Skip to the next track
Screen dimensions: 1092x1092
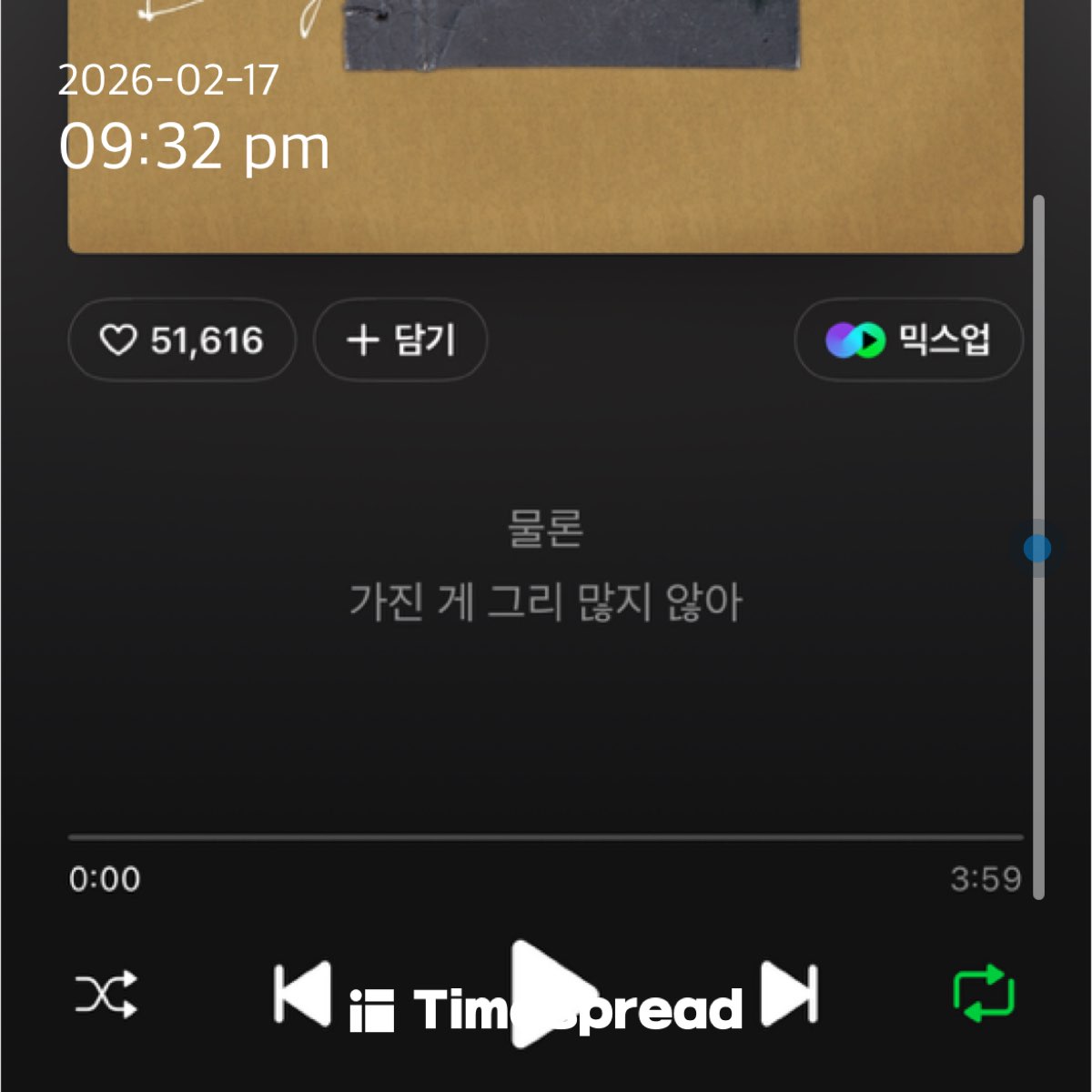(790, 994)
